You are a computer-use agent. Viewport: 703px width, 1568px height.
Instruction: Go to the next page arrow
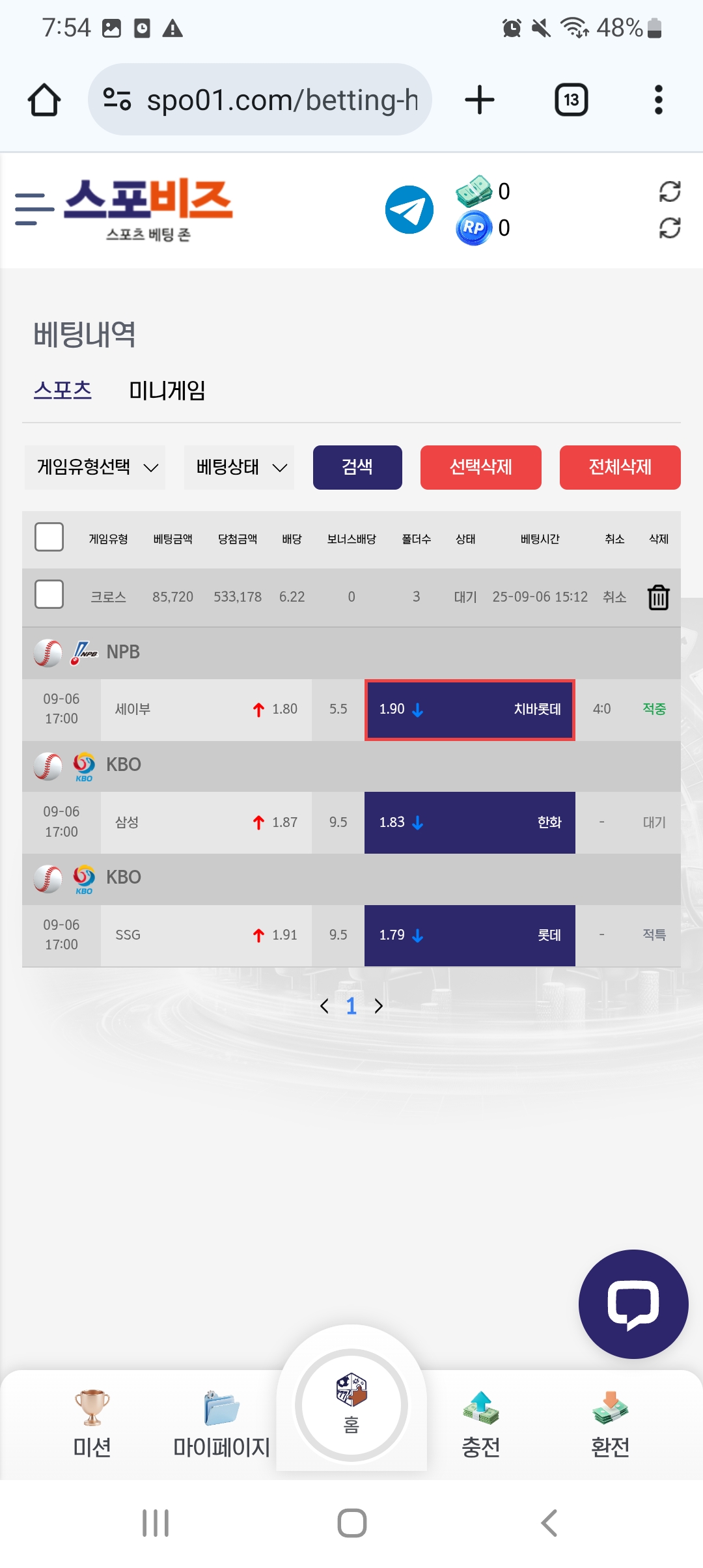[x=379, y=1006]
